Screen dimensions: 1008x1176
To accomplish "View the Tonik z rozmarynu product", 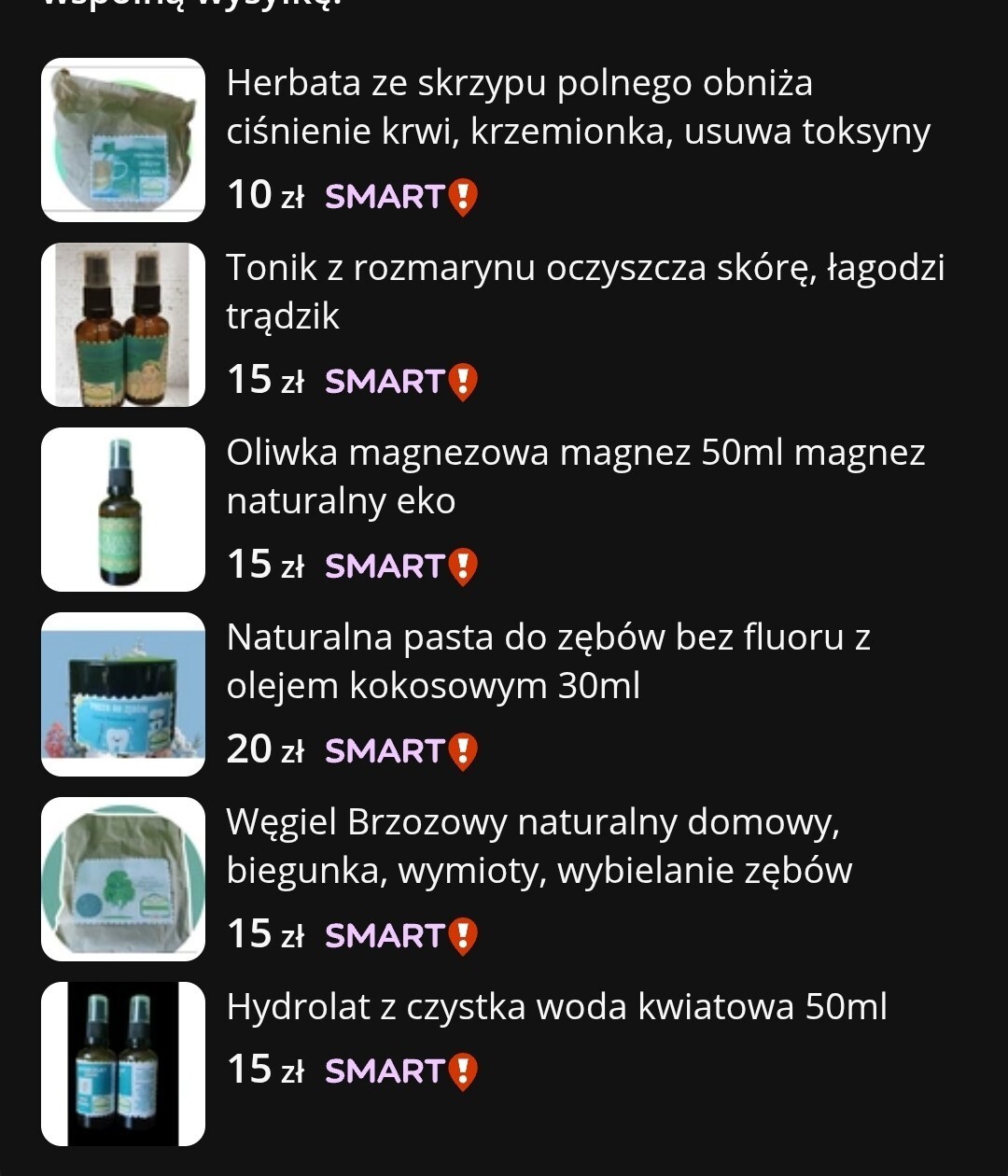I will point(585,291).
